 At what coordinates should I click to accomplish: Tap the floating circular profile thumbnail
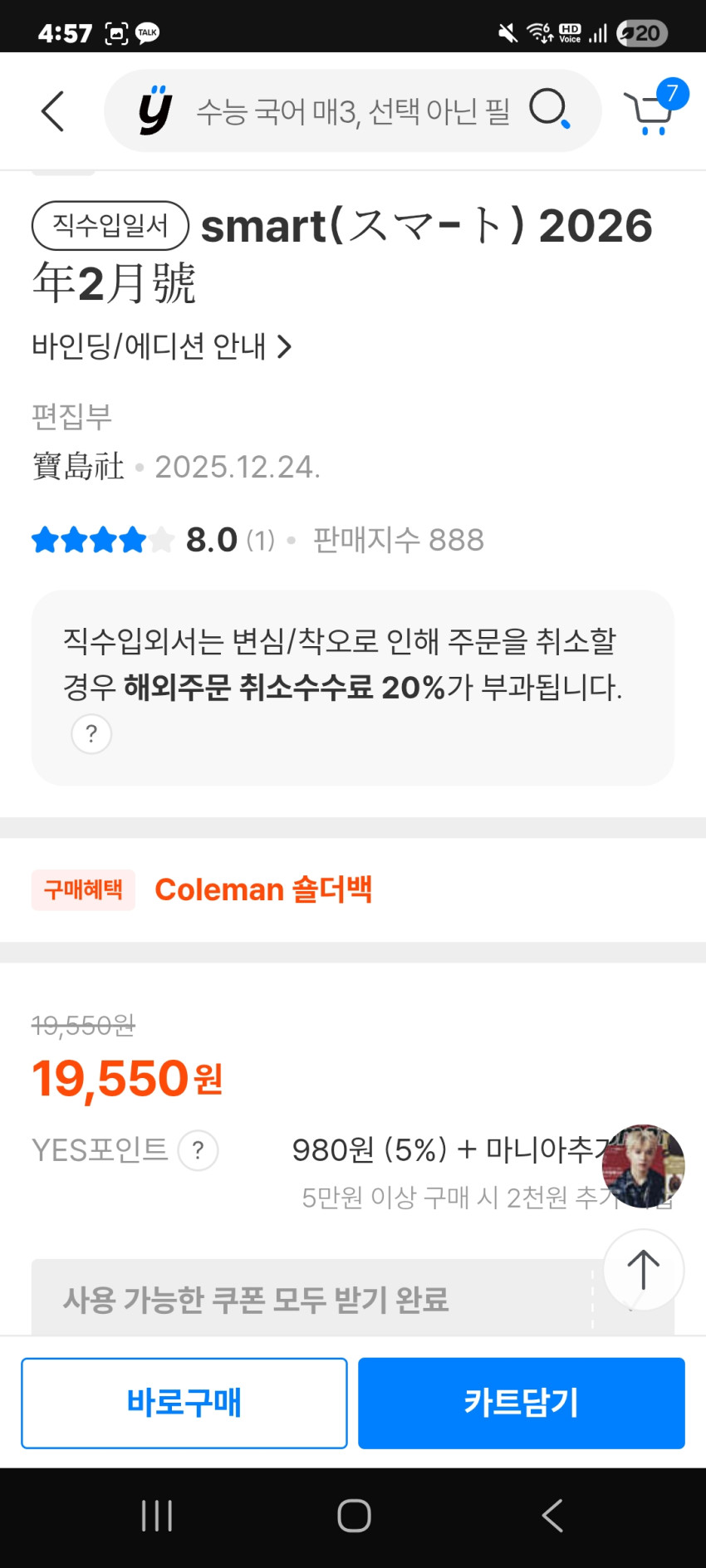coord(643,1165)
